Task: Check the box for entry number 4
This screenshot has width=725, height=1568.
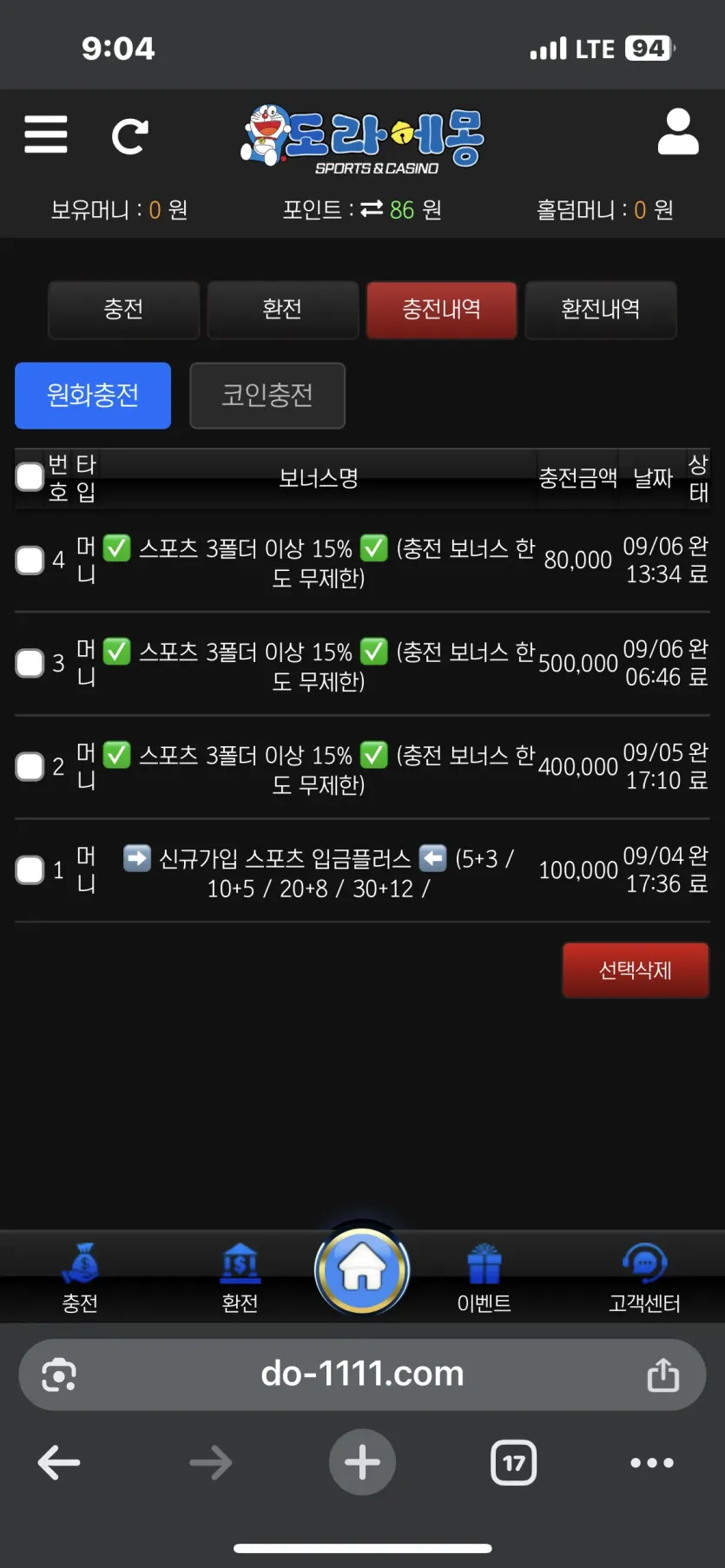Action: tap(30, 561)
